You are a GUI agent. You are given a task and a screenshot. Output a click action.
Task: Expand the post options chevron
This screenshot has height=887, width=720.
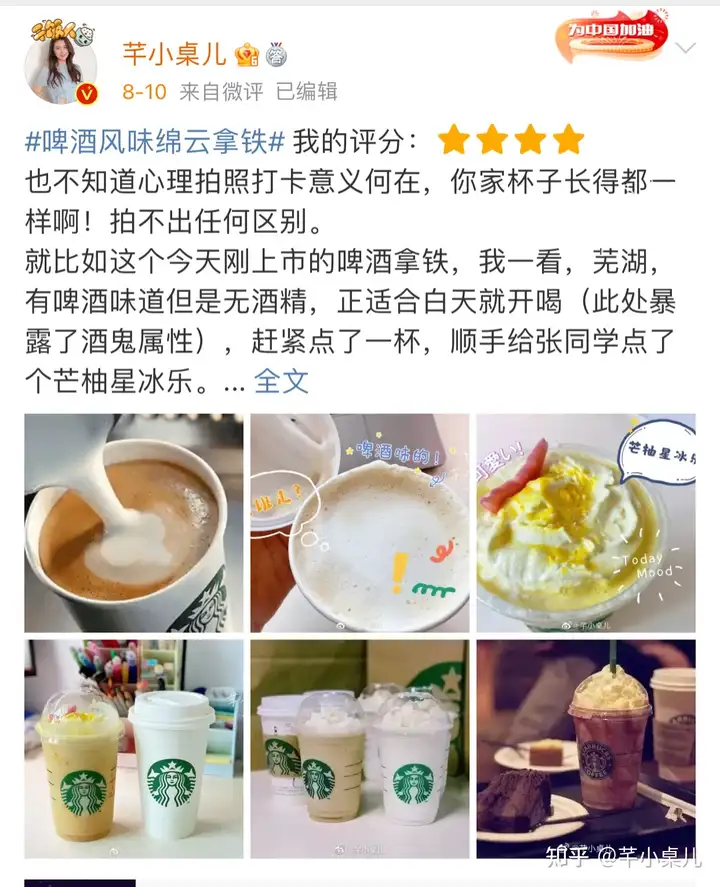(x=685, y=48)
